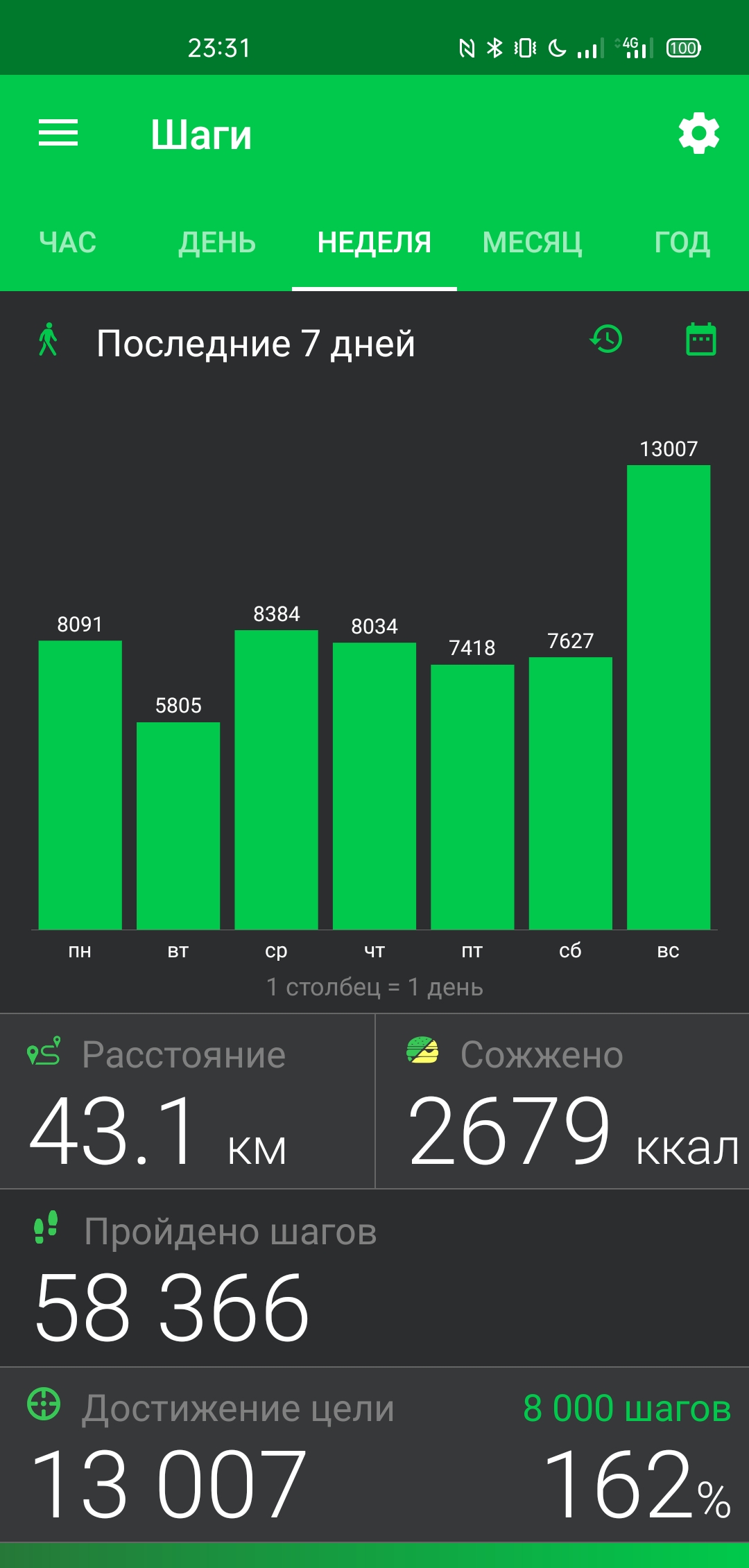
Task: Tap the Tuesday bar showing 5805 steps
Action: [x=178, y=826]
